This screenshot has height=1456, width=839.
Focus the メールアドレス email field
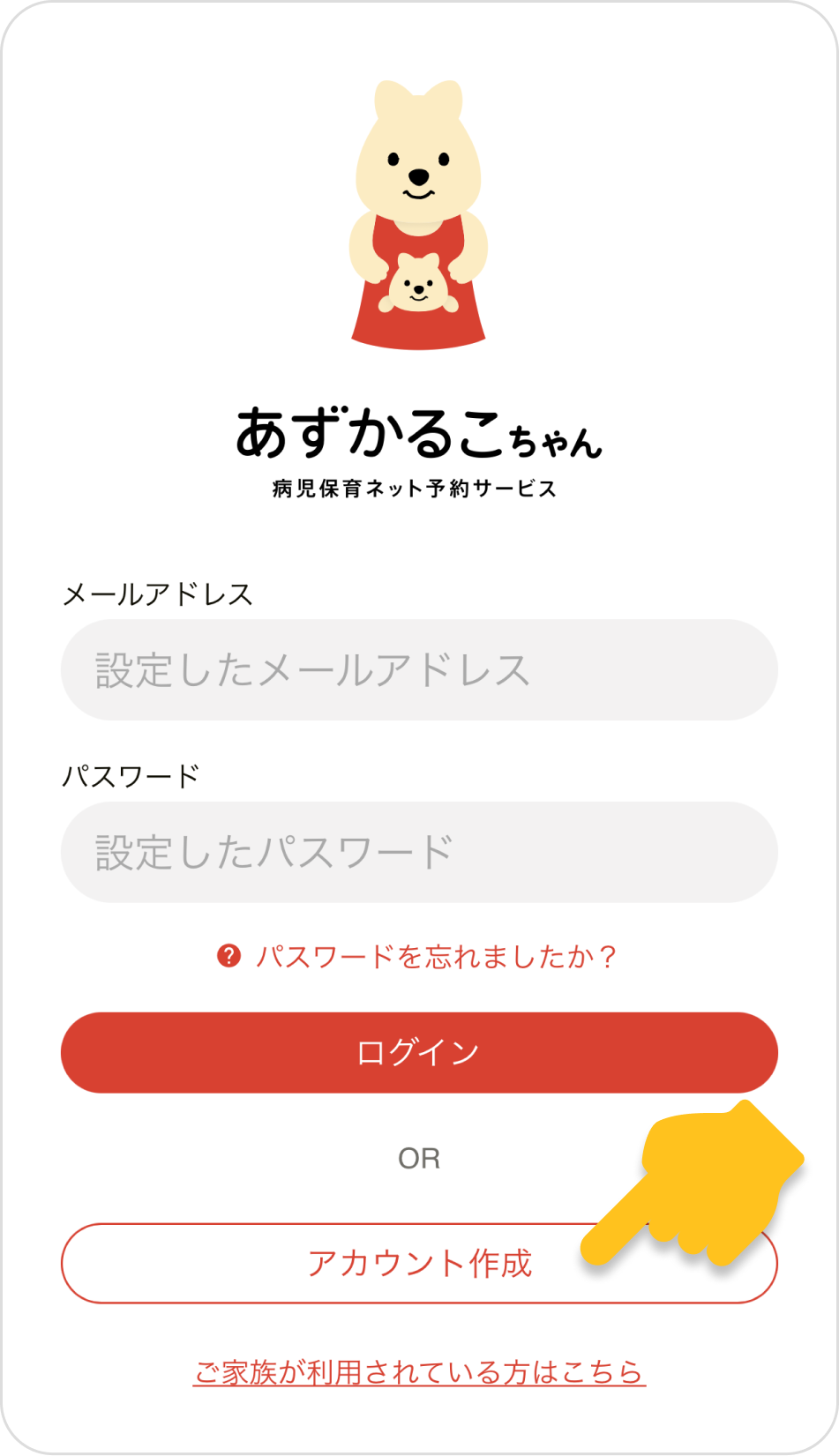418,670
